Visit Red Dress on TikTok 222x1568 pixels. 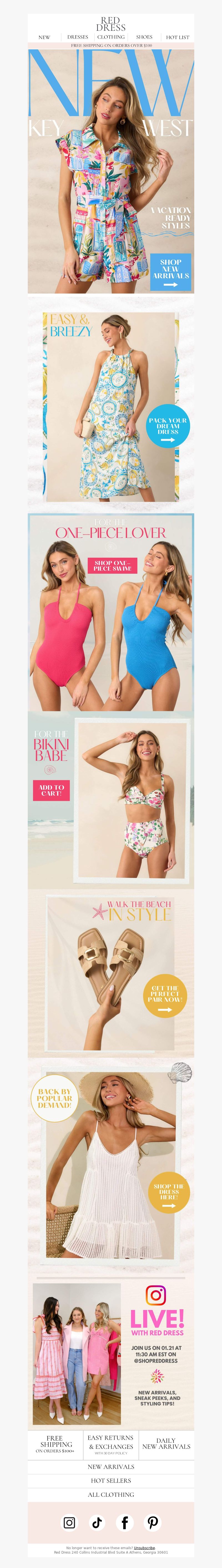pyautogui.click(x=97, y=1522)
